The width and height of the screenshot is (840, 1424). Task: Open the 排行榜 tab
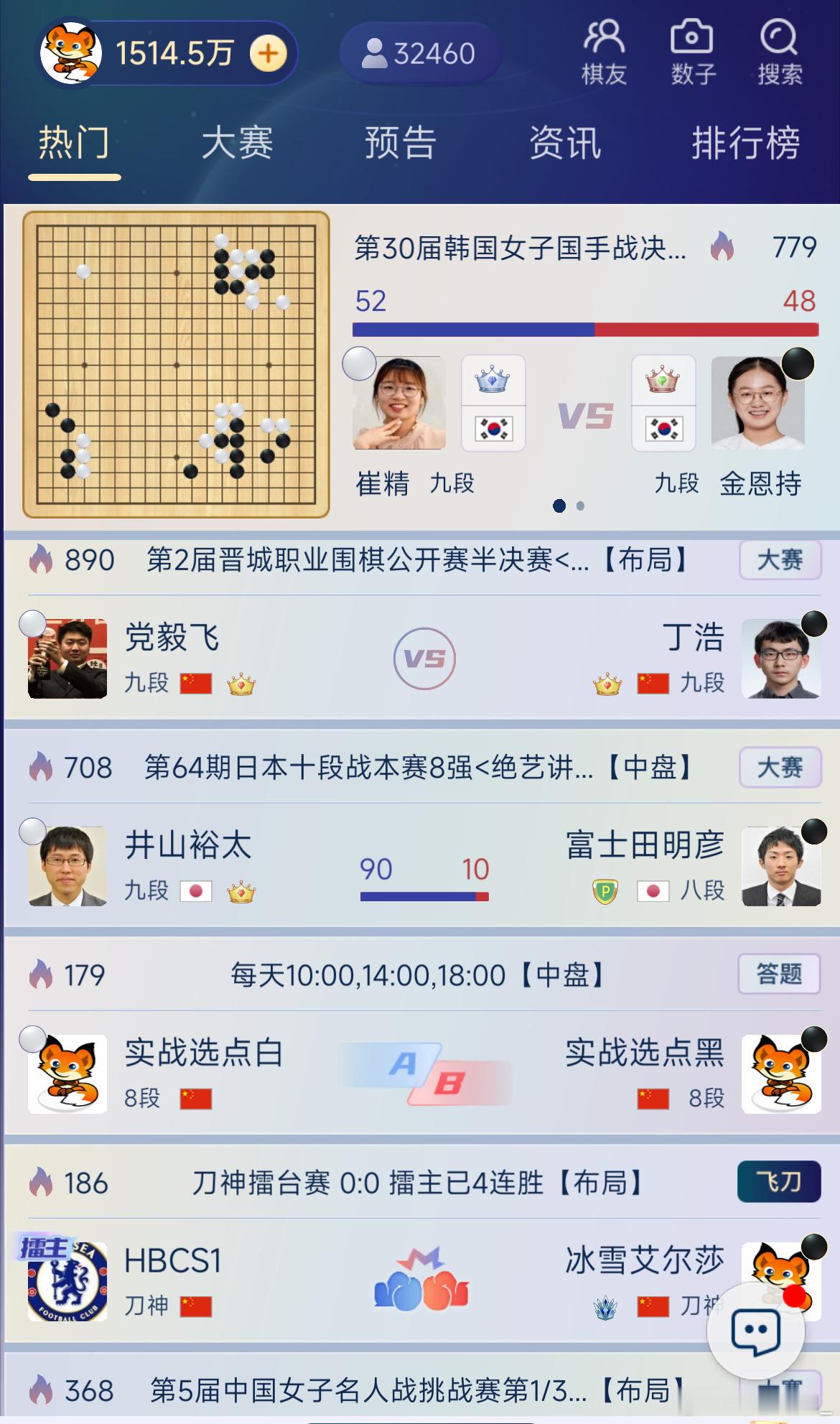(x=745, y=141)
